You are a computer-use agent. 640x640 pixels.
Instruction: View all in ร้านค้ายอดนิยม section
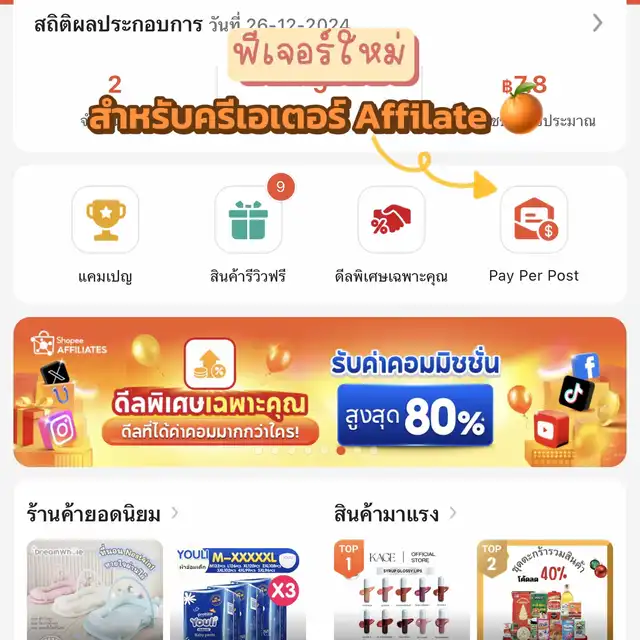point(175,514)
